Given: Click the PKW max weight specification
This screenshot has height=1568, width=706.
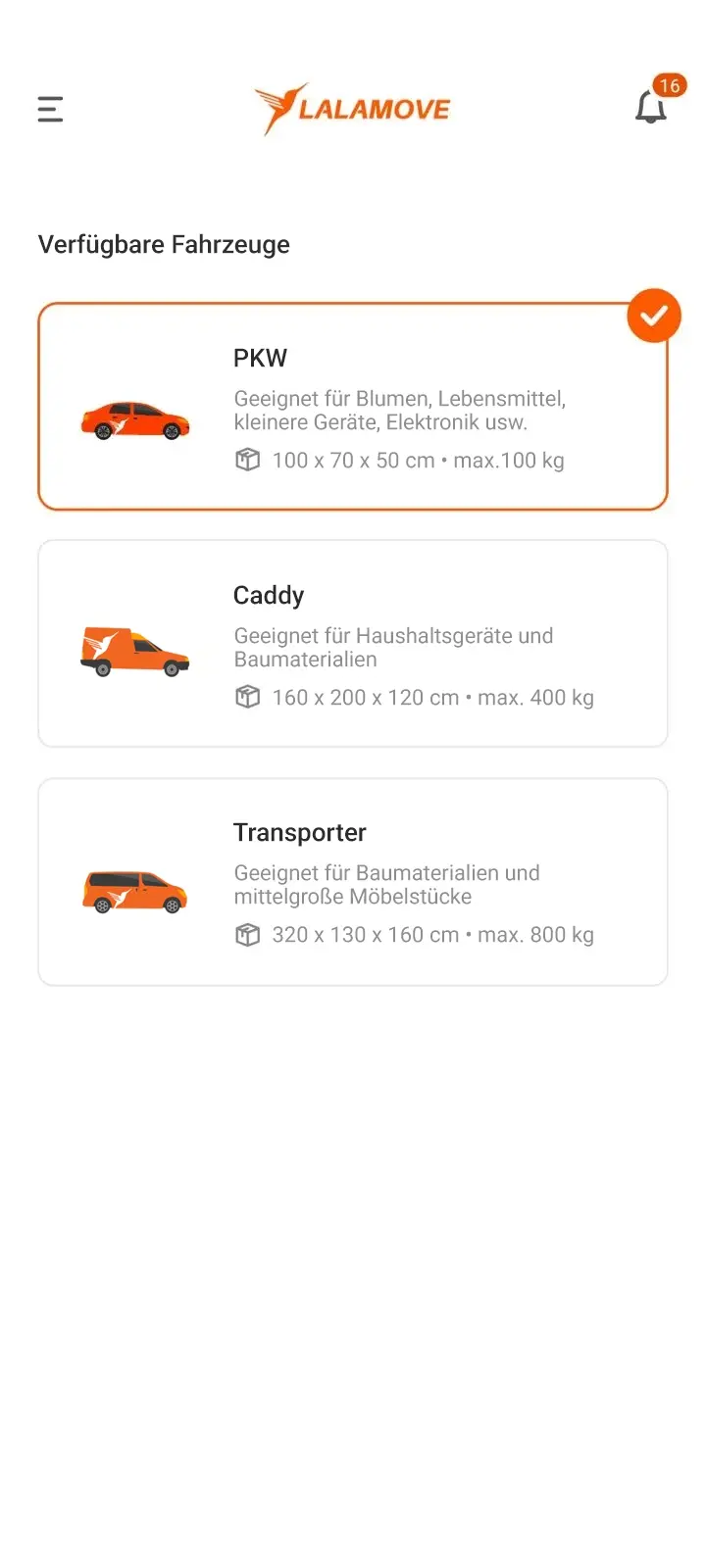Looking at the screenshot, I should (510, 460).
